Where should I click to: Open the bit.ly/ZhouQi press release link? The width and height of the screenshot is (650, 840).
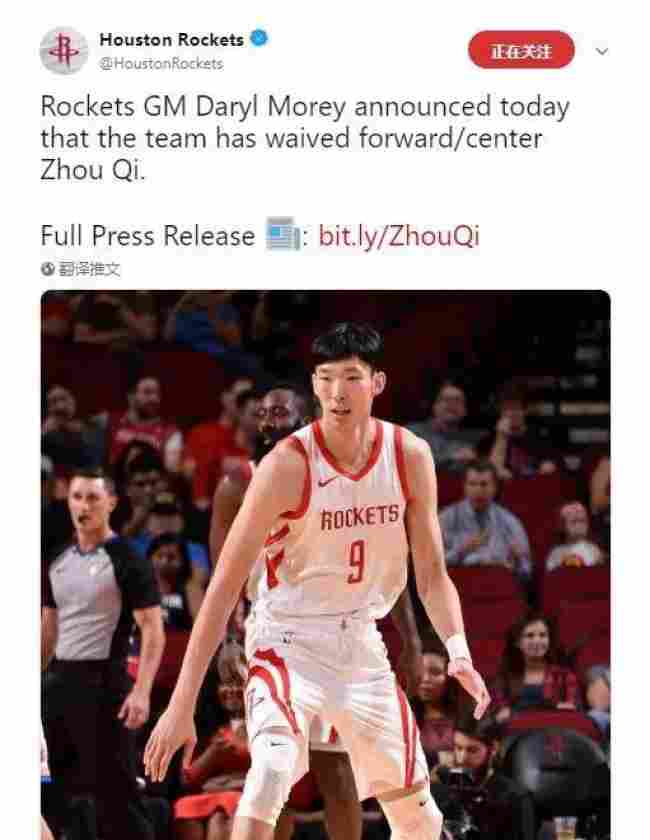(x=398, y=237)
